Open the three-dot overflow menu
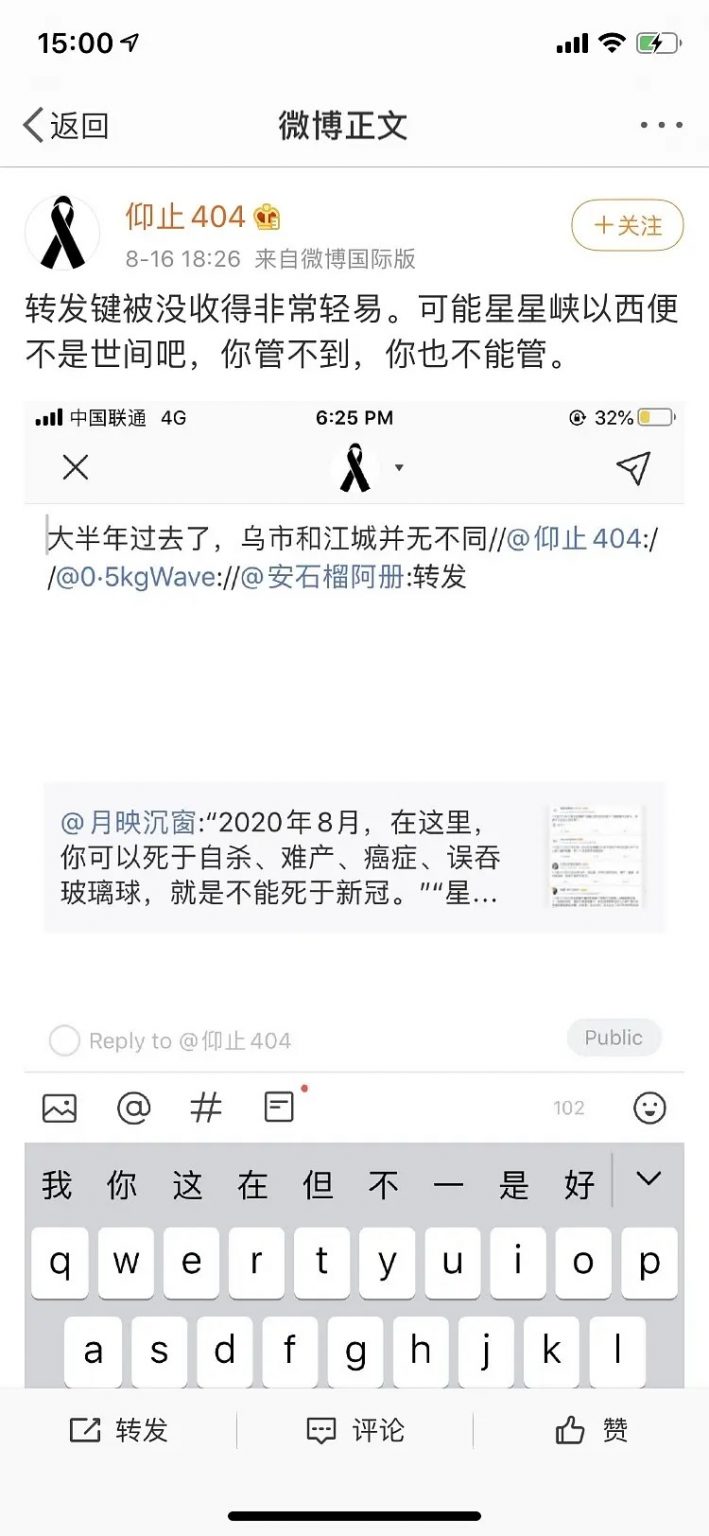 (x=661, y=126)
